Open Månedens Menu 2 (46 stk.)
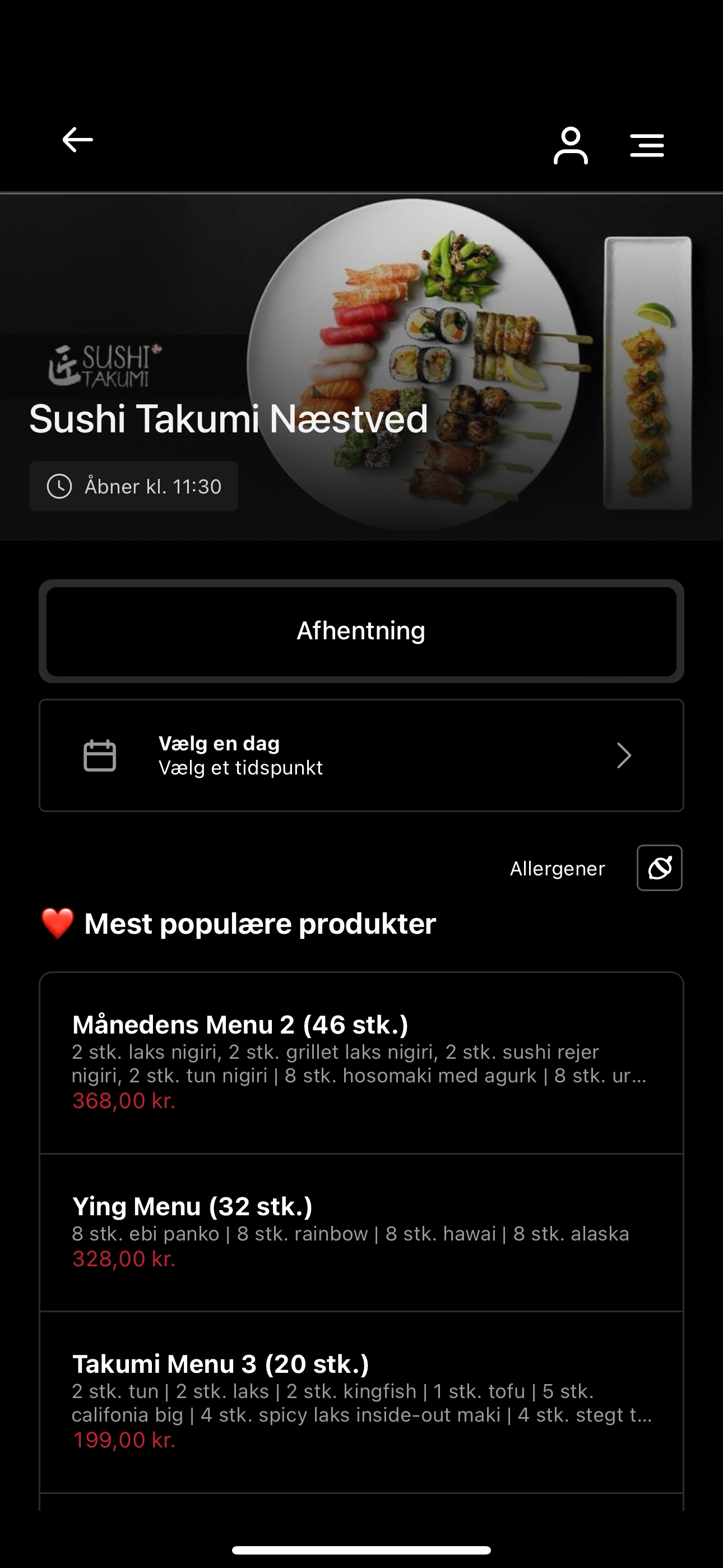This screenshot has width=723, height=1568. (361, 1063)
